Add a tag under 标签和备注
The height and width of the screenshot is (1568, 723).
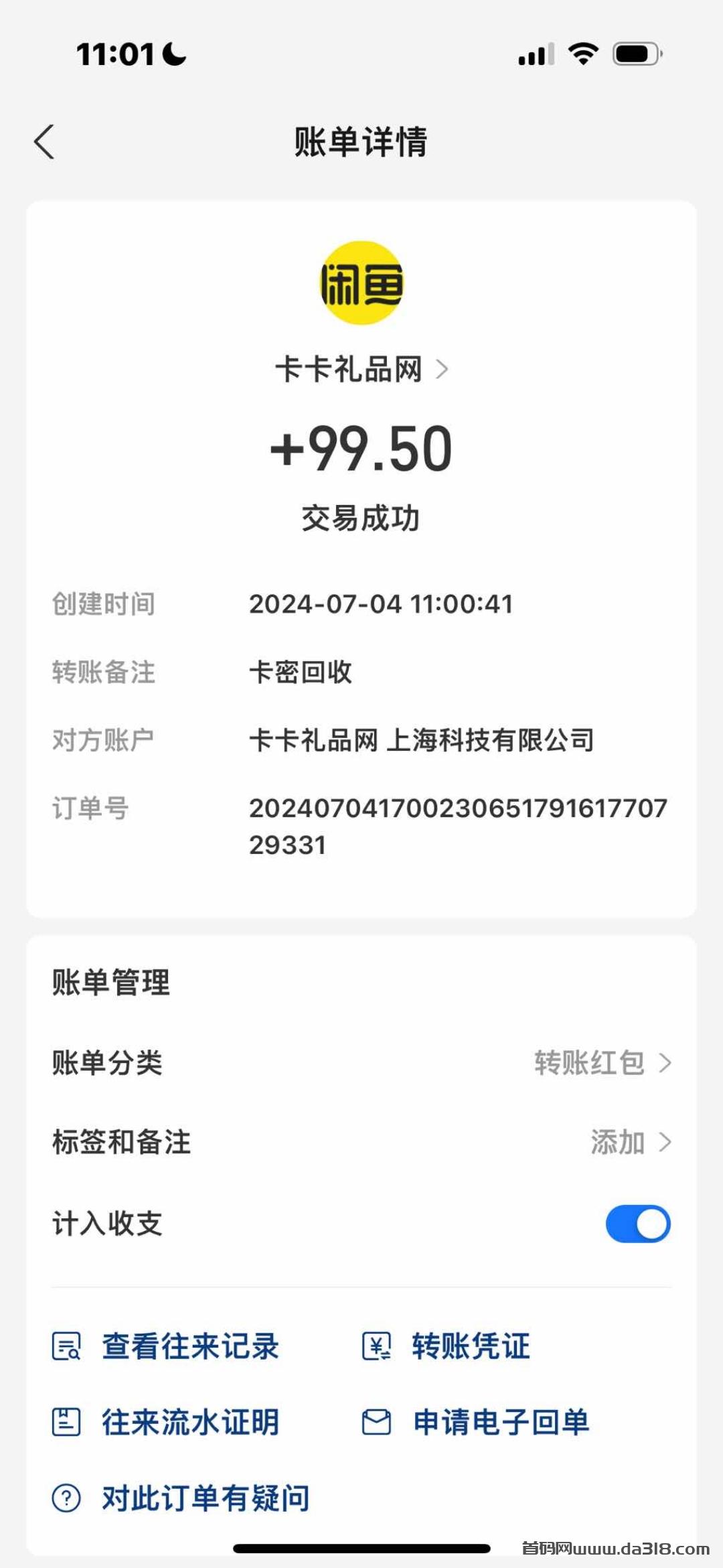[x=361, y=1143]
